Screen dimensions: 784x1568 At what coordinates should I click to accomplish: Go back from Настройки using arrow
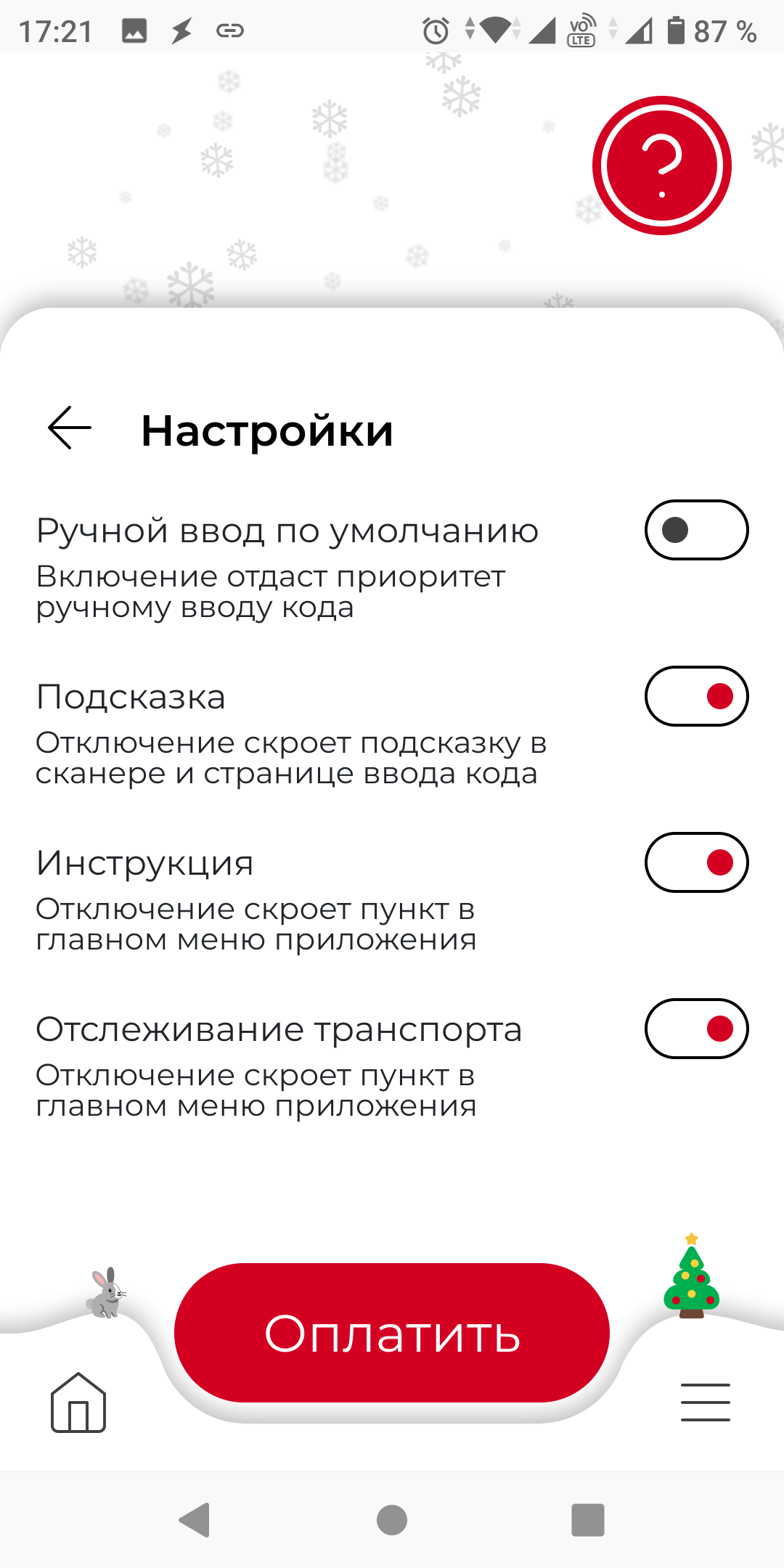(70, 428)
